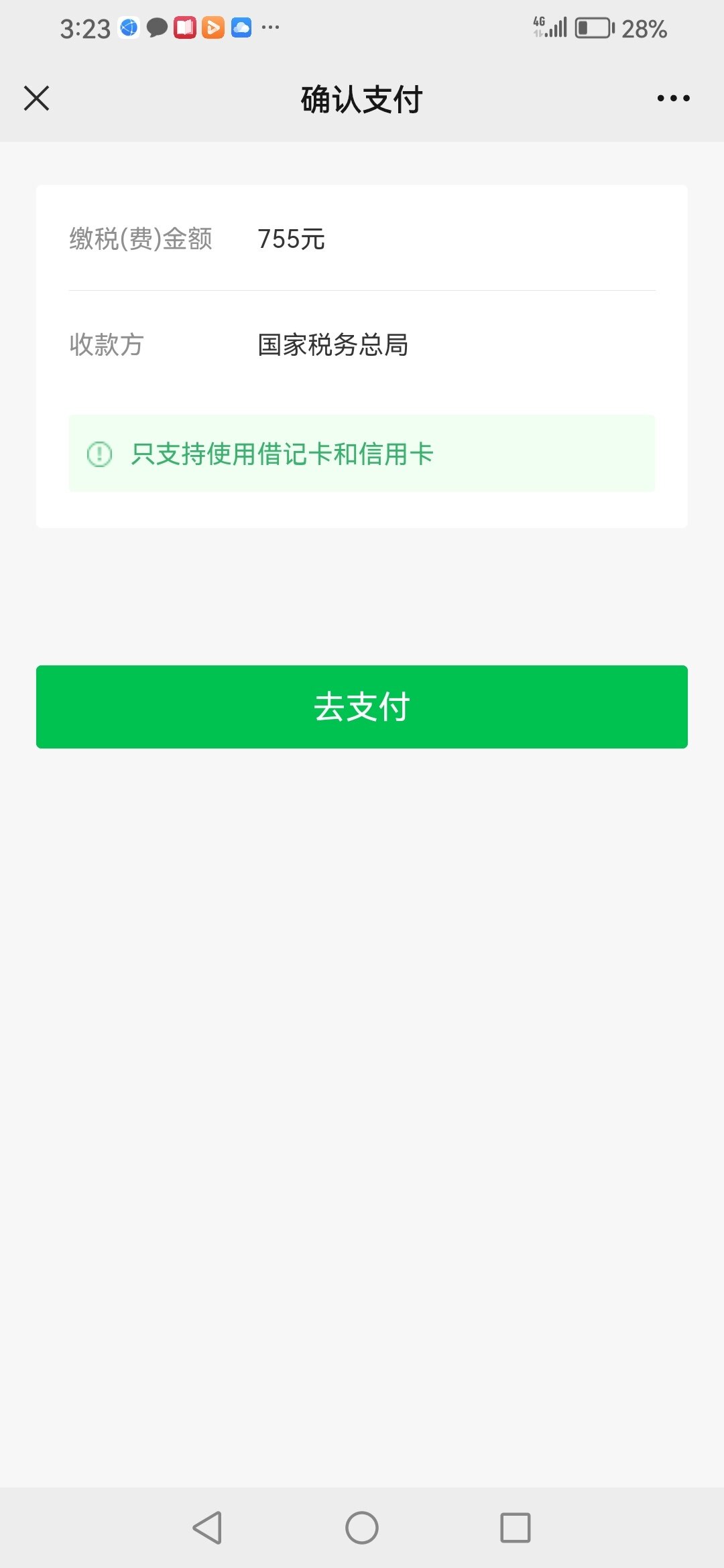Tap the green 去支付 button

coord(362,707)
